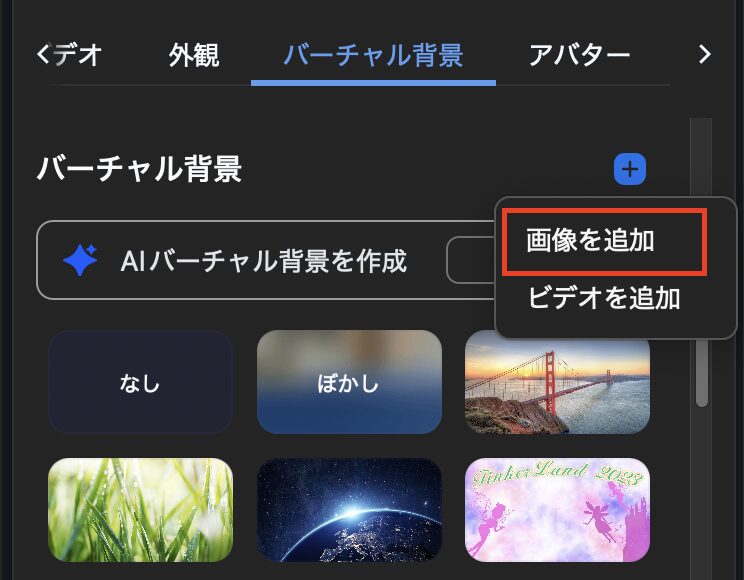Open the アバター tab
Viewport: 744px width, 580px height.
tap(579, 54)
